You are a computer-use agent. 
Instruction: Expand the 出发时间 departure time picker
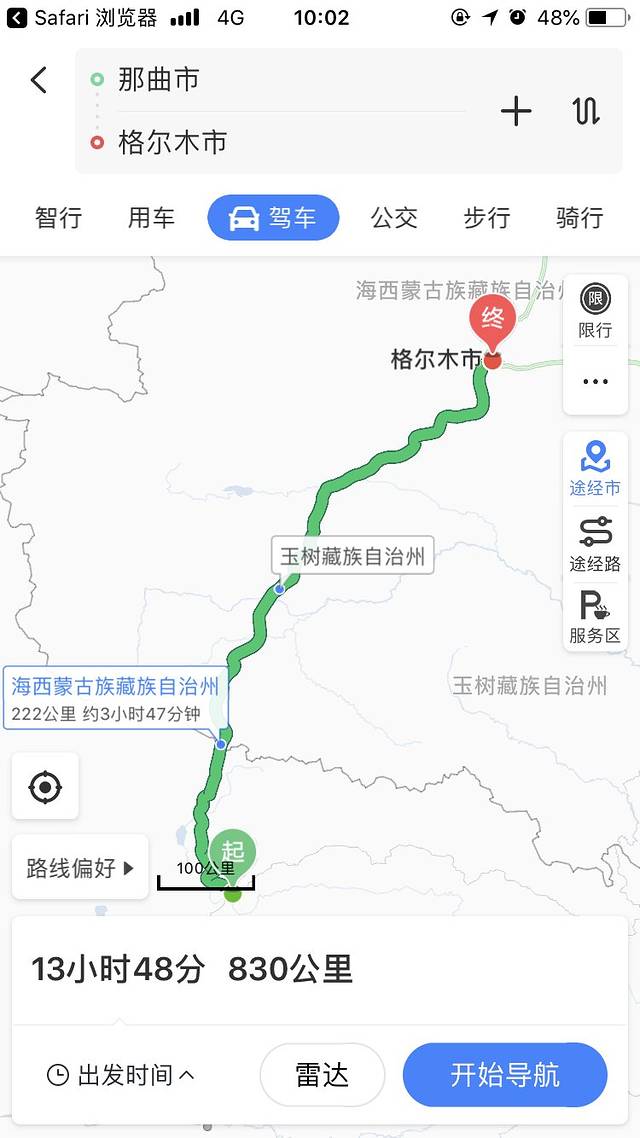(121, 1075)
